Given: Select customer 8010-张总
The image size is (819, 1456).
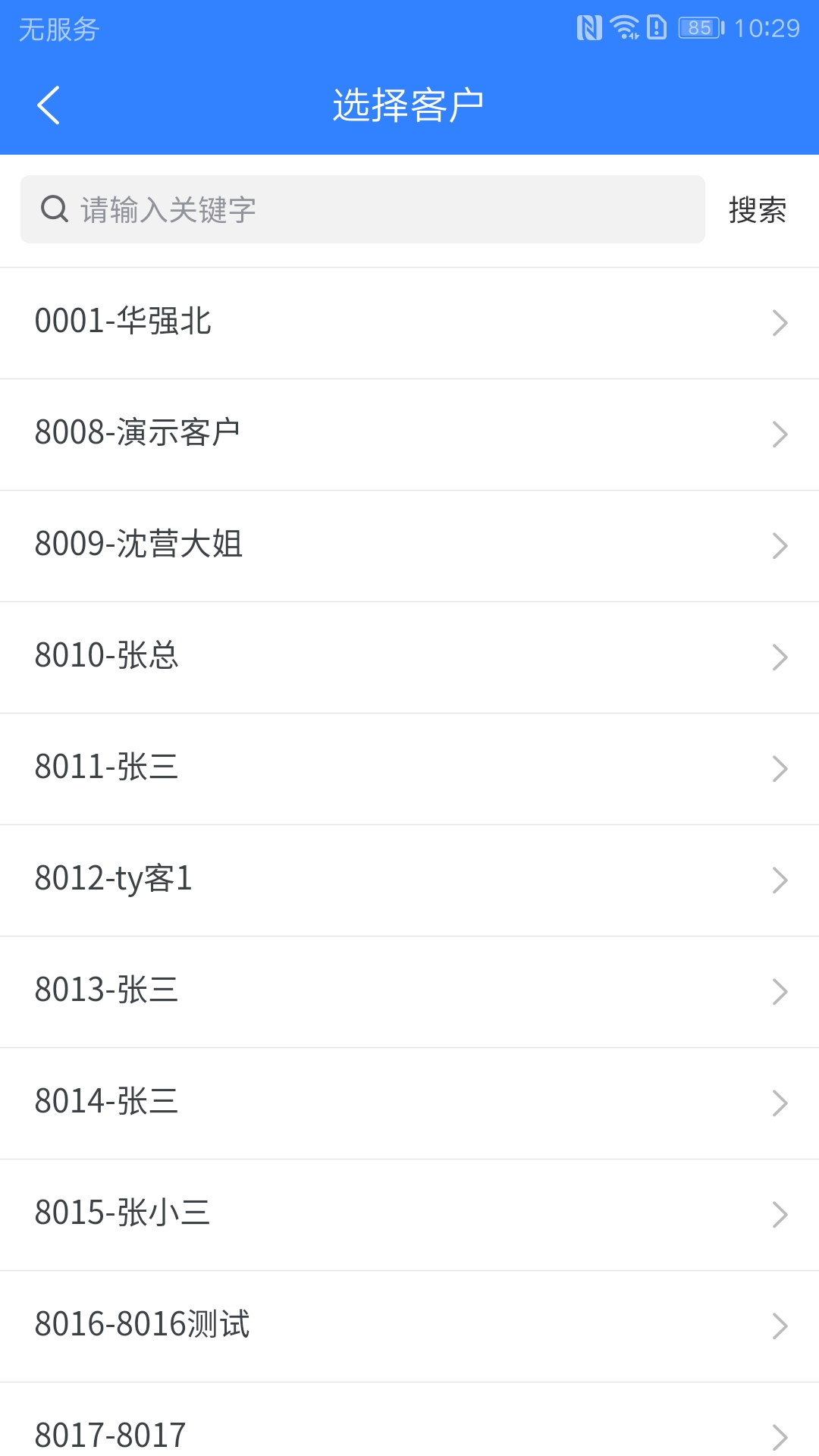Looking at the screenshot, I should point(409,657).
